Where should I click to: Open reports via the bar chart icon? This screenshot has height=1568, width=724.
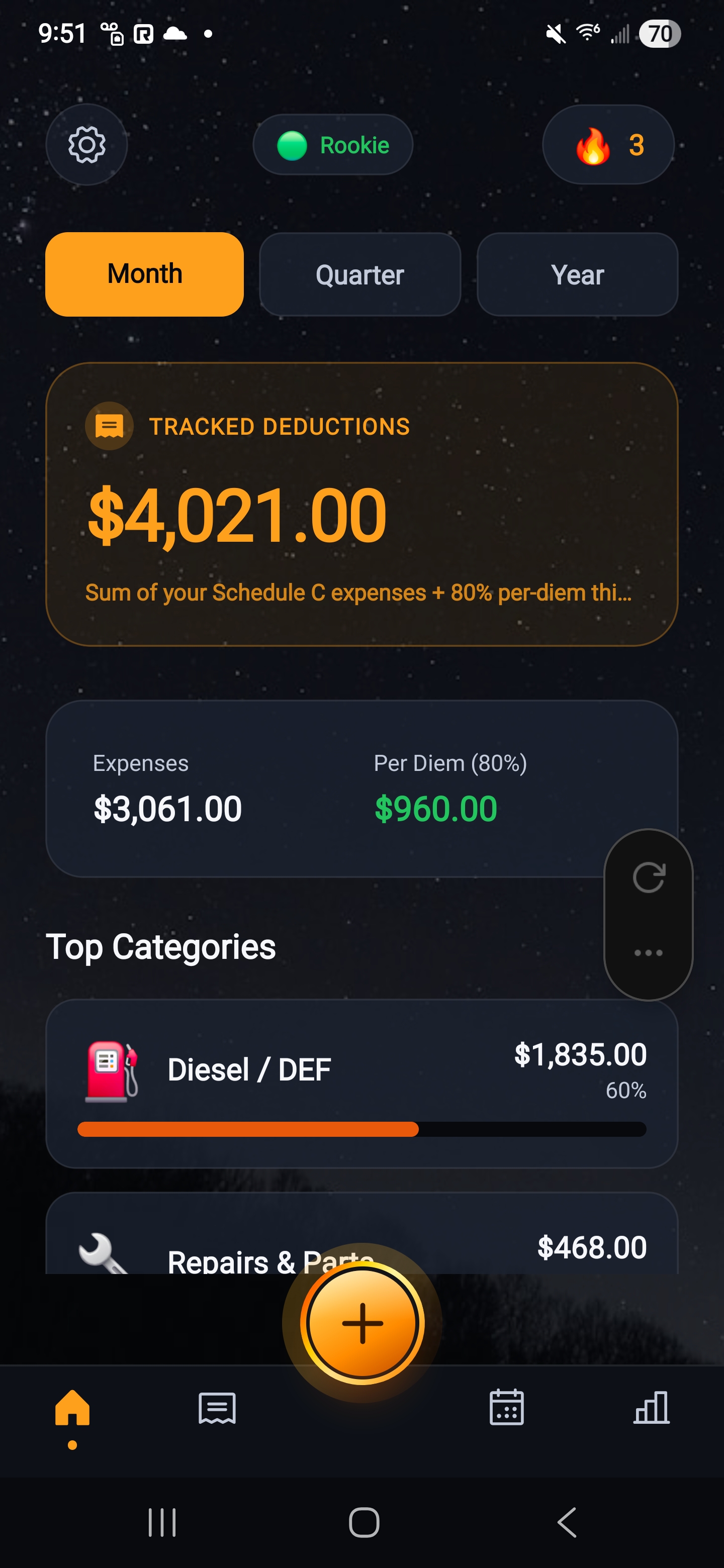pos(651,1410)
